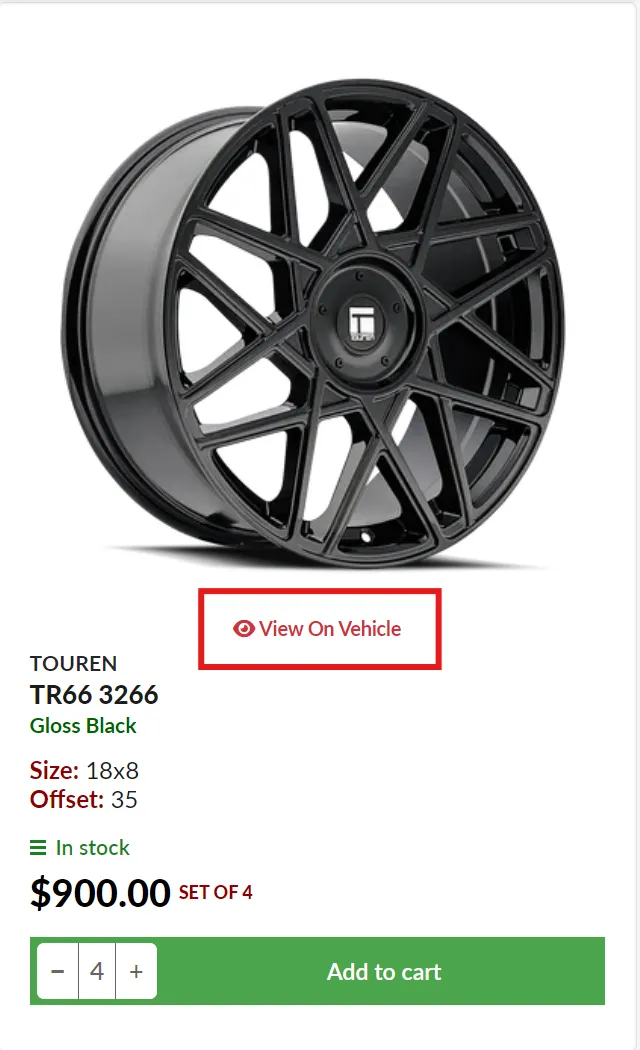Decrease quantity with the minus button

click(58, 971)
